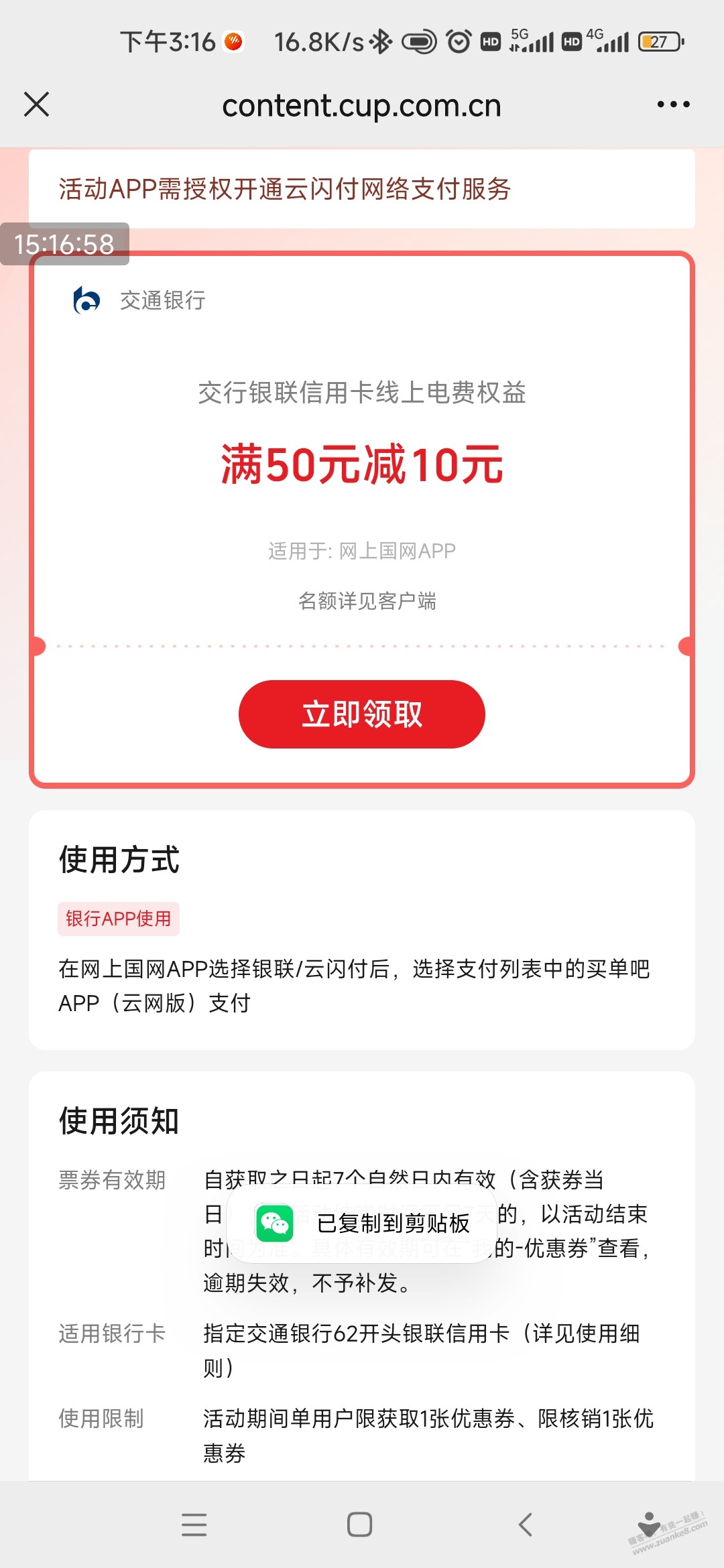724x1568 pixels.
Task: Tap 立即领取 to claim the coupon
Action: [x=361, y=714]
